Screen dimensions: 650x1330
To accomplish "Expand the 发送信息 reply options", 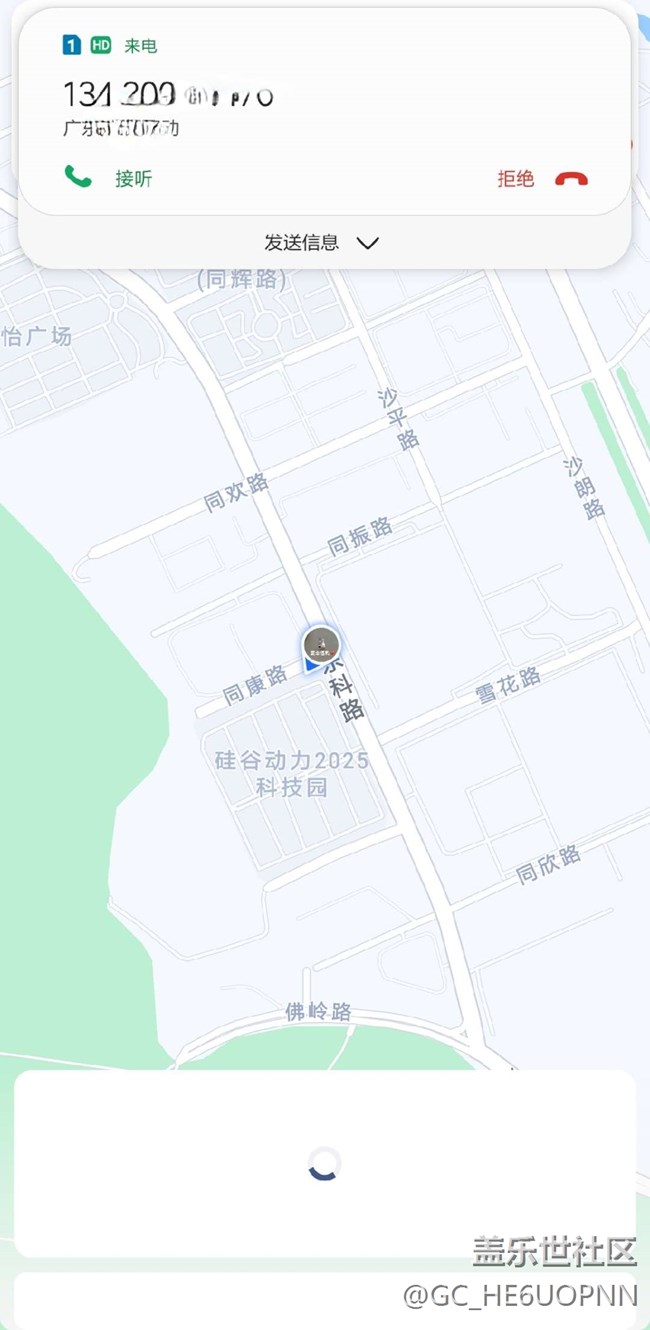I will pyautogui.click(x=322, y=242).
